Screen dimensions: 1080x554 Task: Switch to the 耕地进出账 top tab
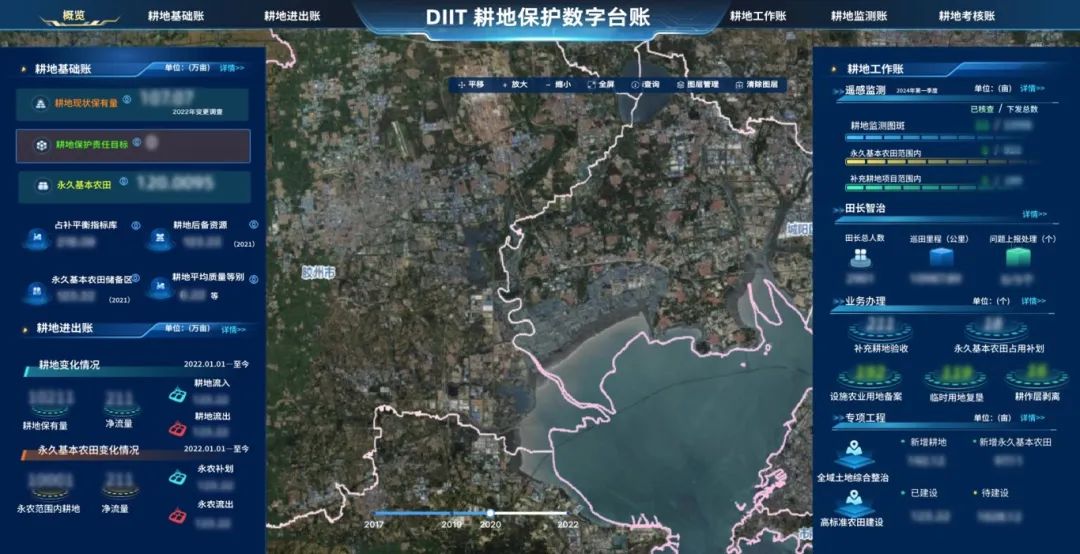click(x=292, y=16)
